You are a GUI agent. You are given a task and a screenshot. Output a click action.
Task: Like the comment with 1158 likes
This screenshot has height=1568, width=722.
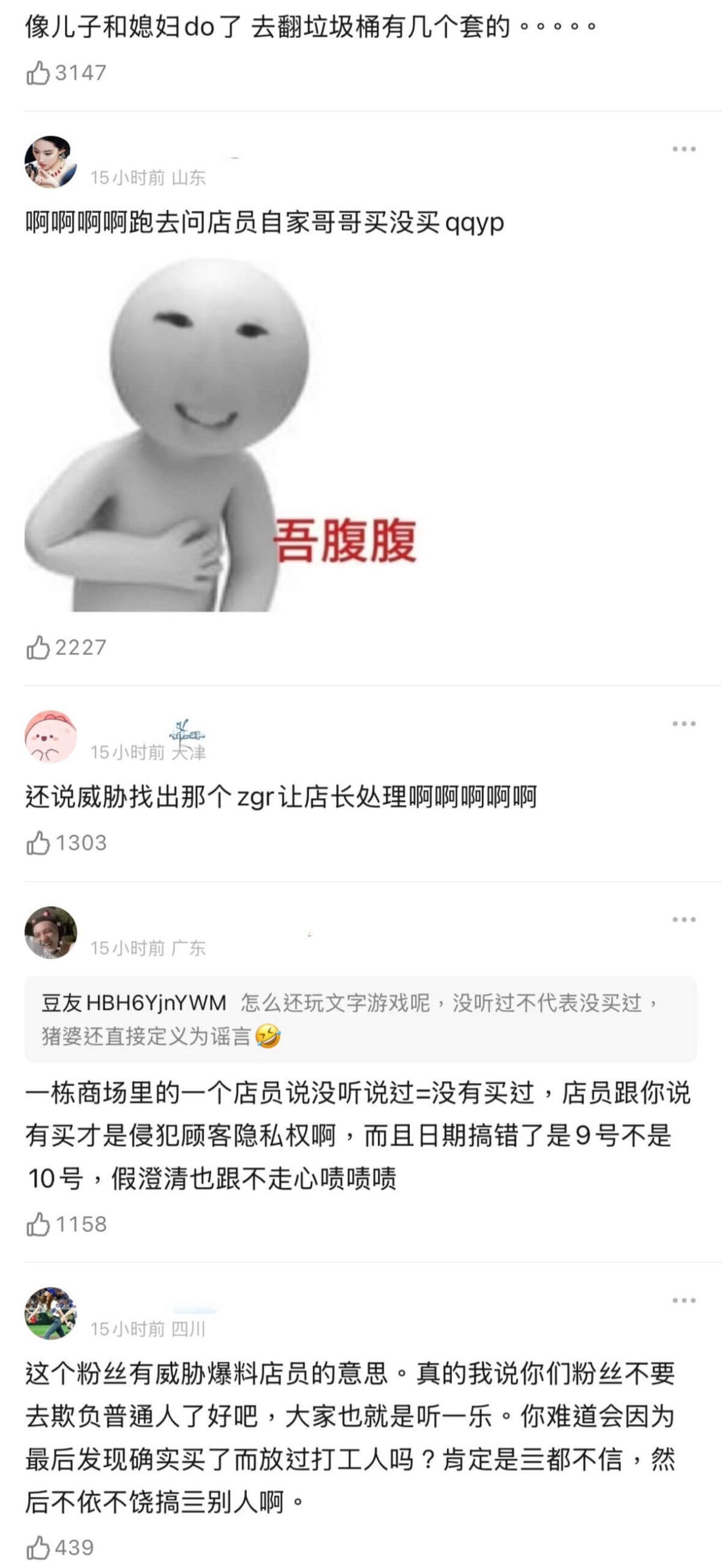tap(38, 1224)
